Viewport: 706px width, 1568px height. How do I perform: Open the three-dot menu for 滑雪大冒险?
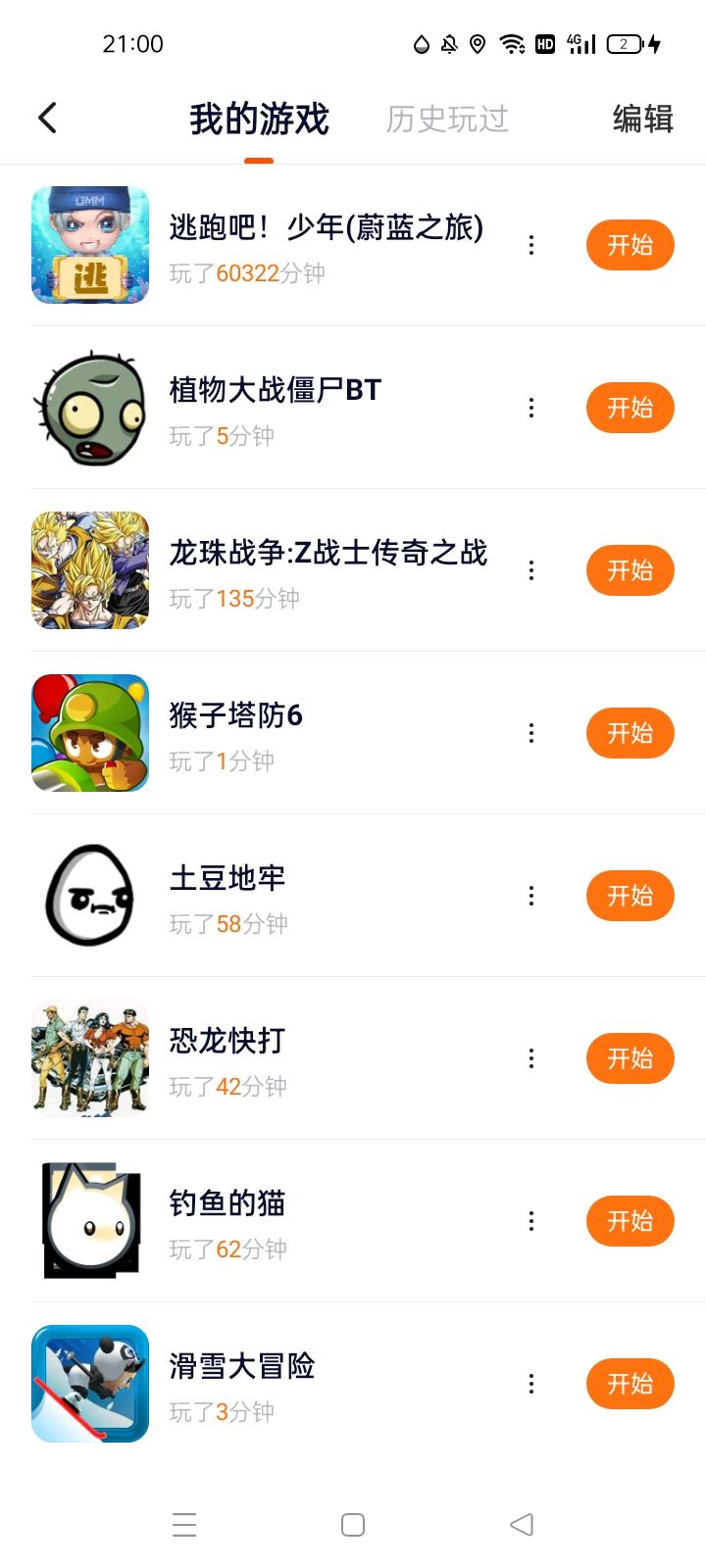point(531,1384)
